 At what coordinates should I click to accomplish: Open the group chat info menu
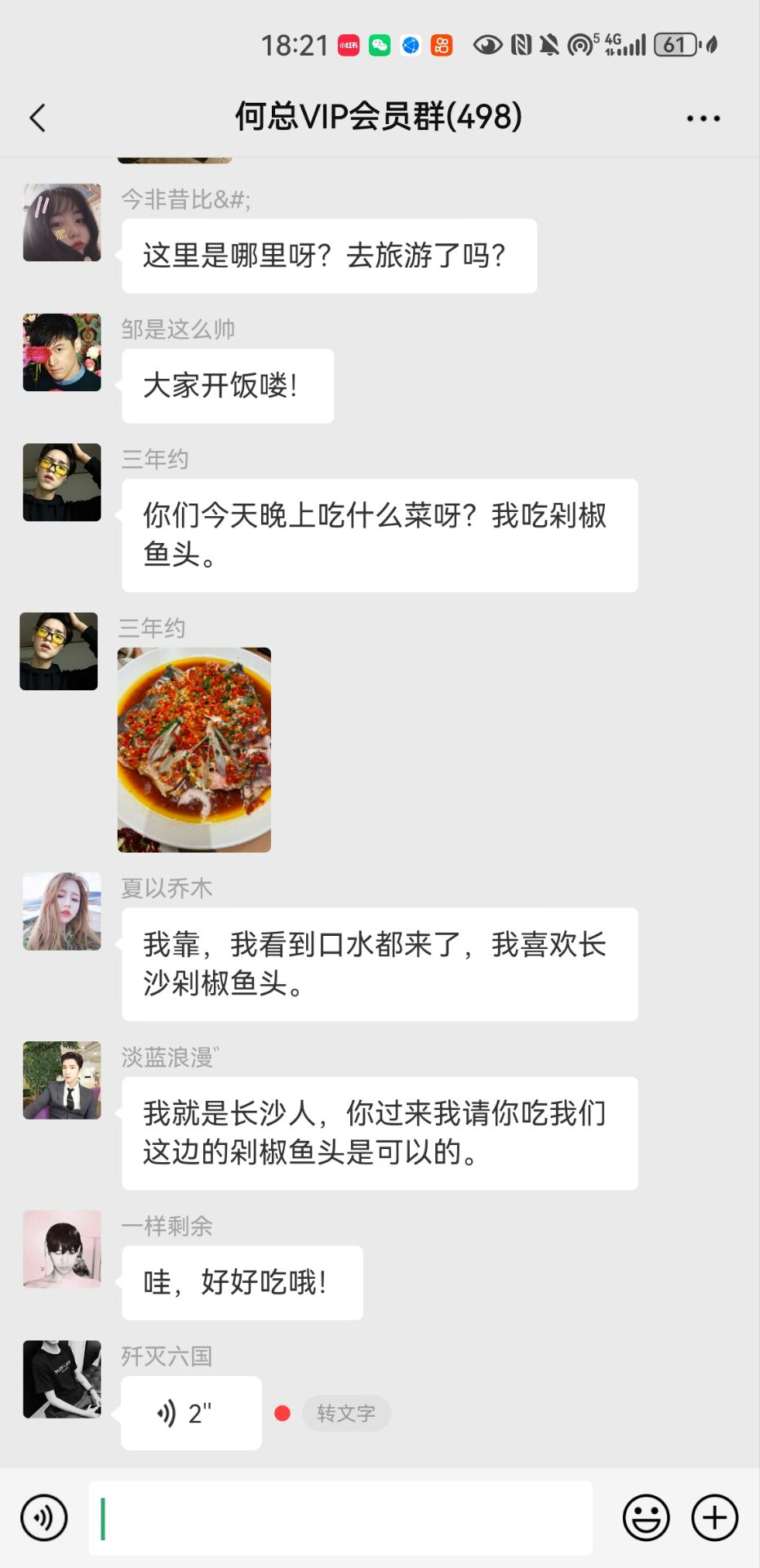(x=703, y=118)
